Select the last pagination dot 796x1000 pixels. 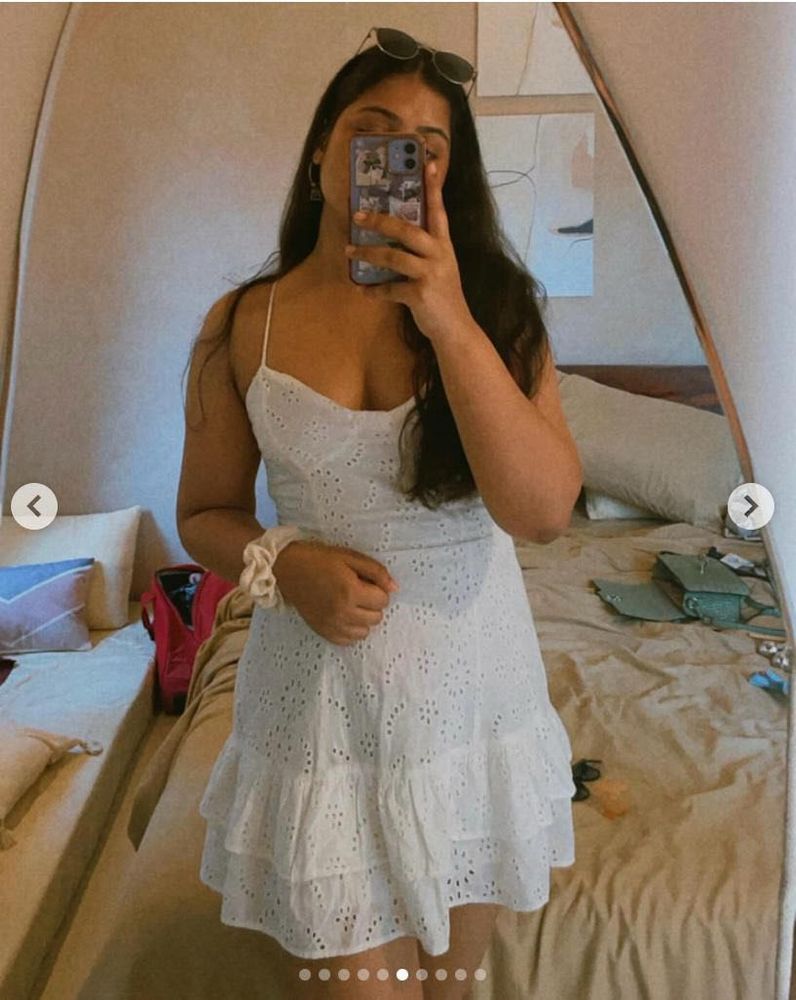480,974
